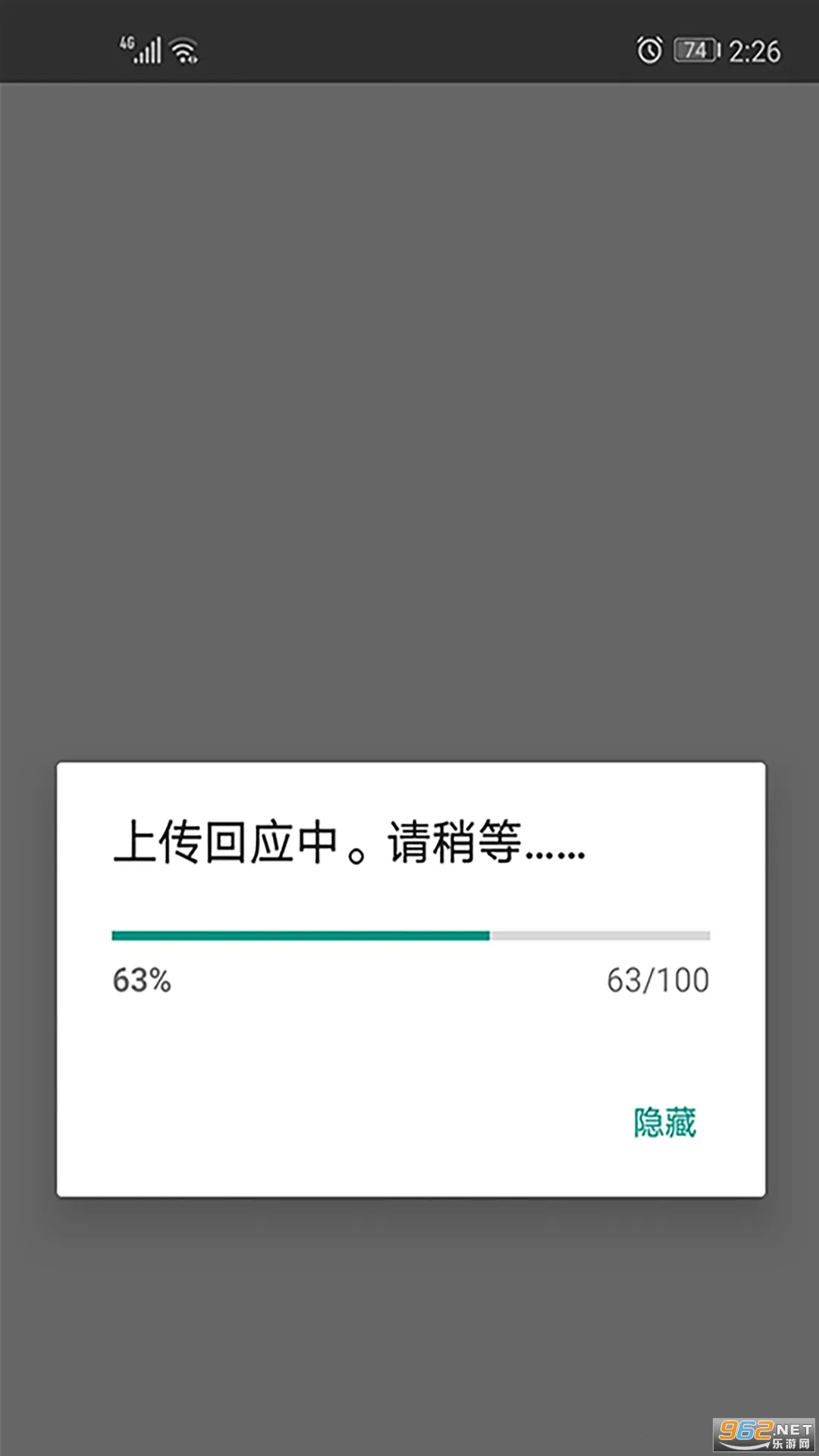Tap the gray unfilled progress track
819x1456 pixels.
tap(599, 935)
